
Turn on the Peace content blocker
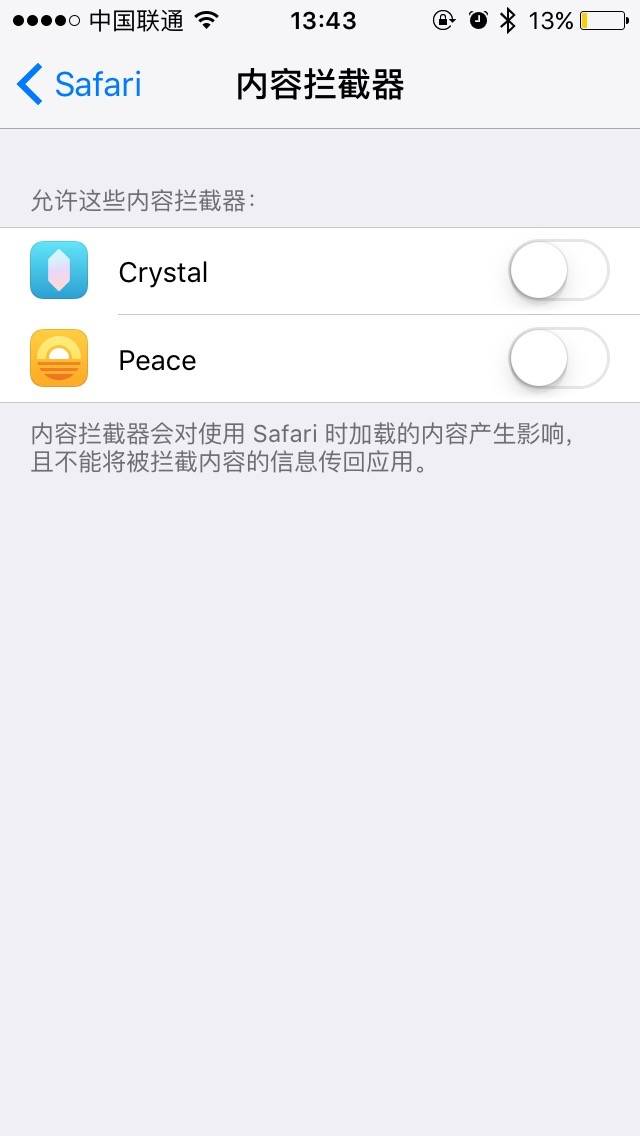[x=558, y=359]
